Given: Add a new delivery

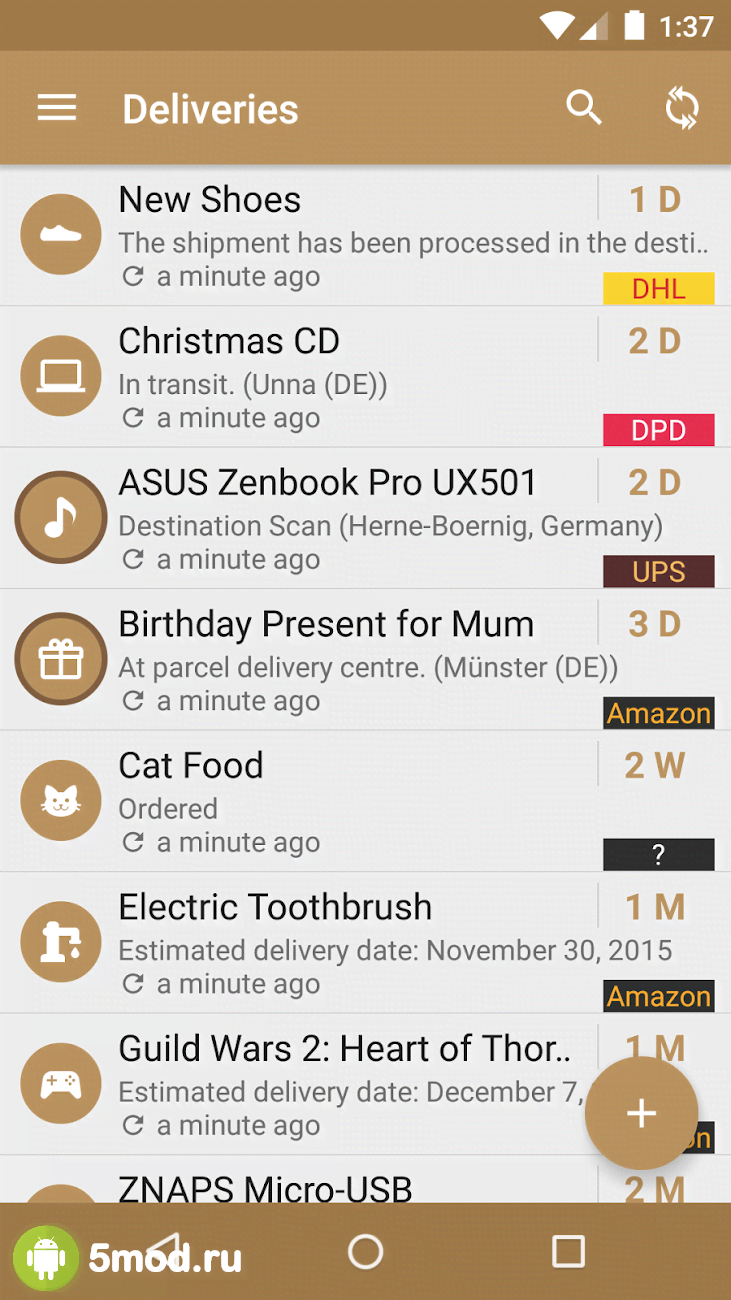Looking at the screenshot, I should tap(641, 1113).
